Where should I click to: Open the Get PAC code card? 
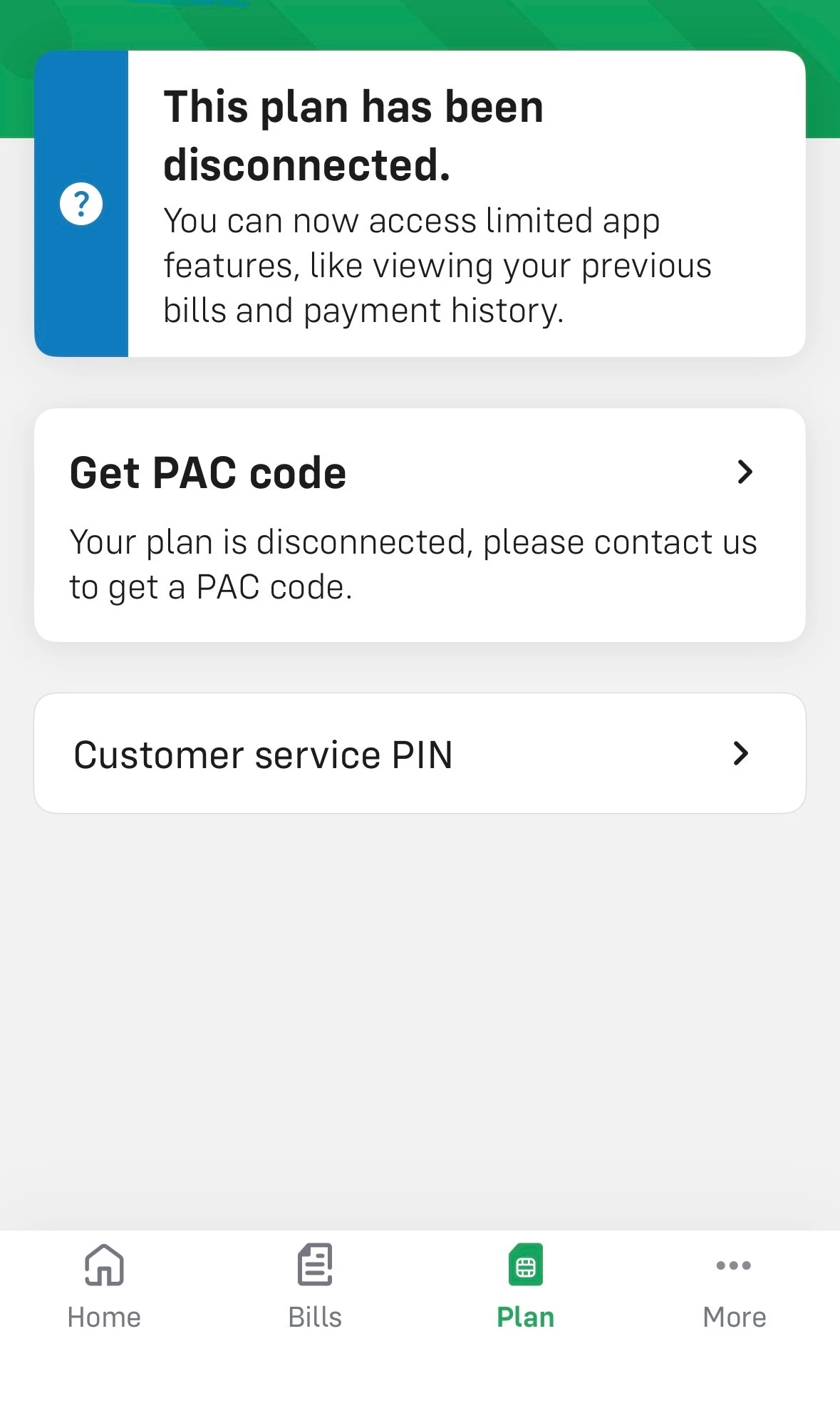(x=420, y=525)
